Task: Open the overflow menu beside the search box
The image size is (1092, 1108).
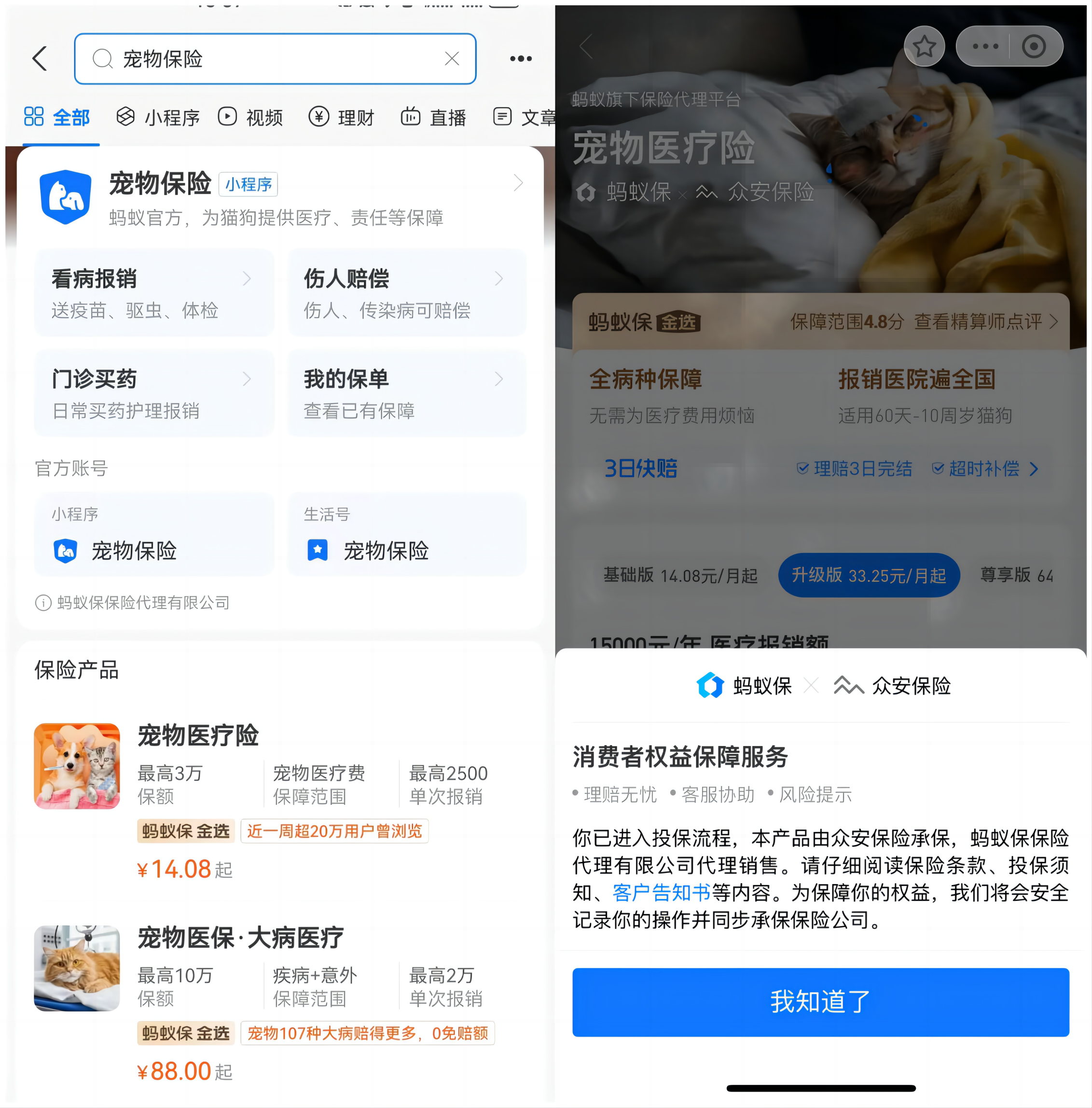Action: [520, 58]
